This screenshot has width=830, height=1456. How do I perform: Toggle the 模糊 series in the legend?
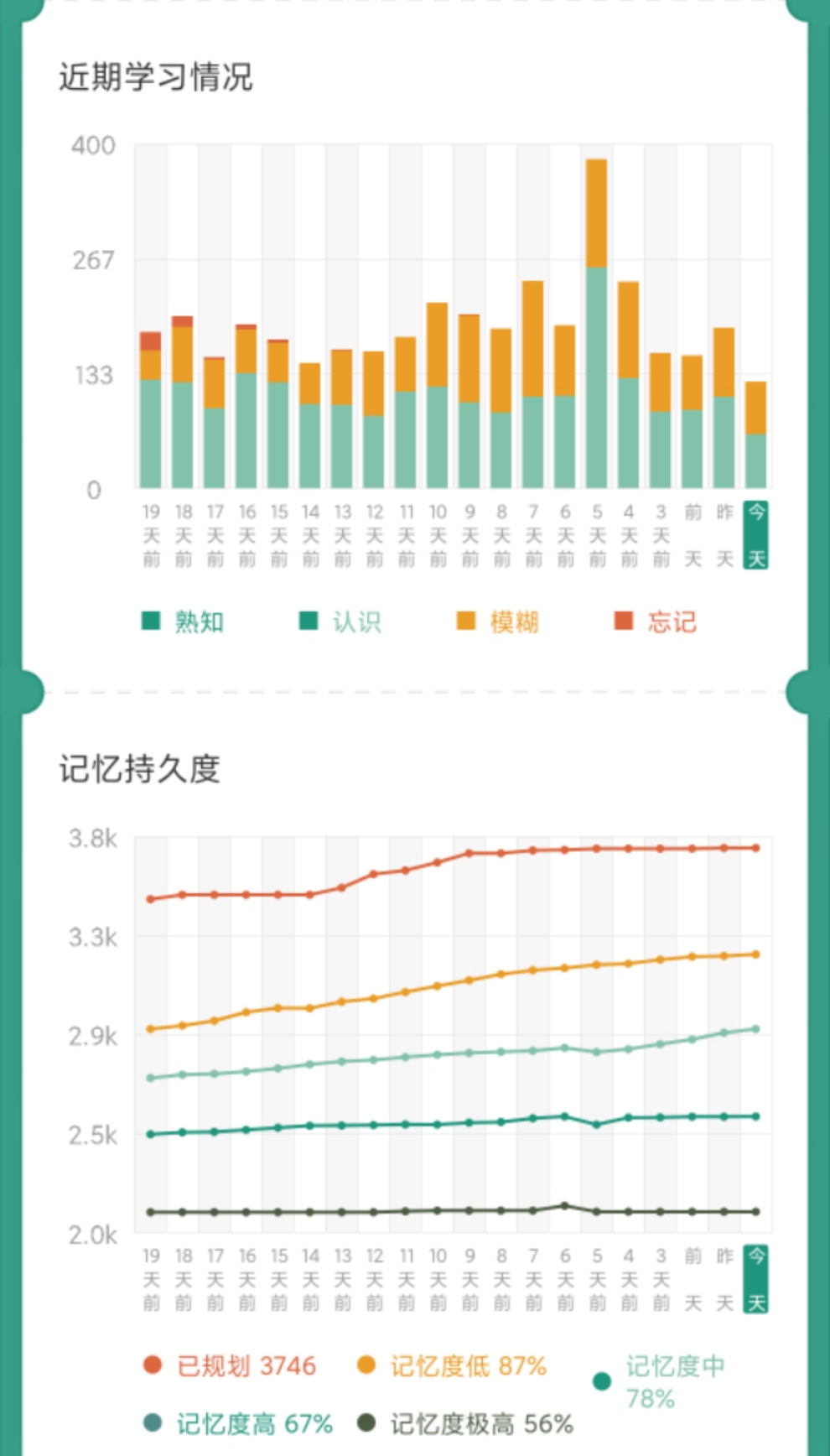pyautogui.click(x=497, y=621)
